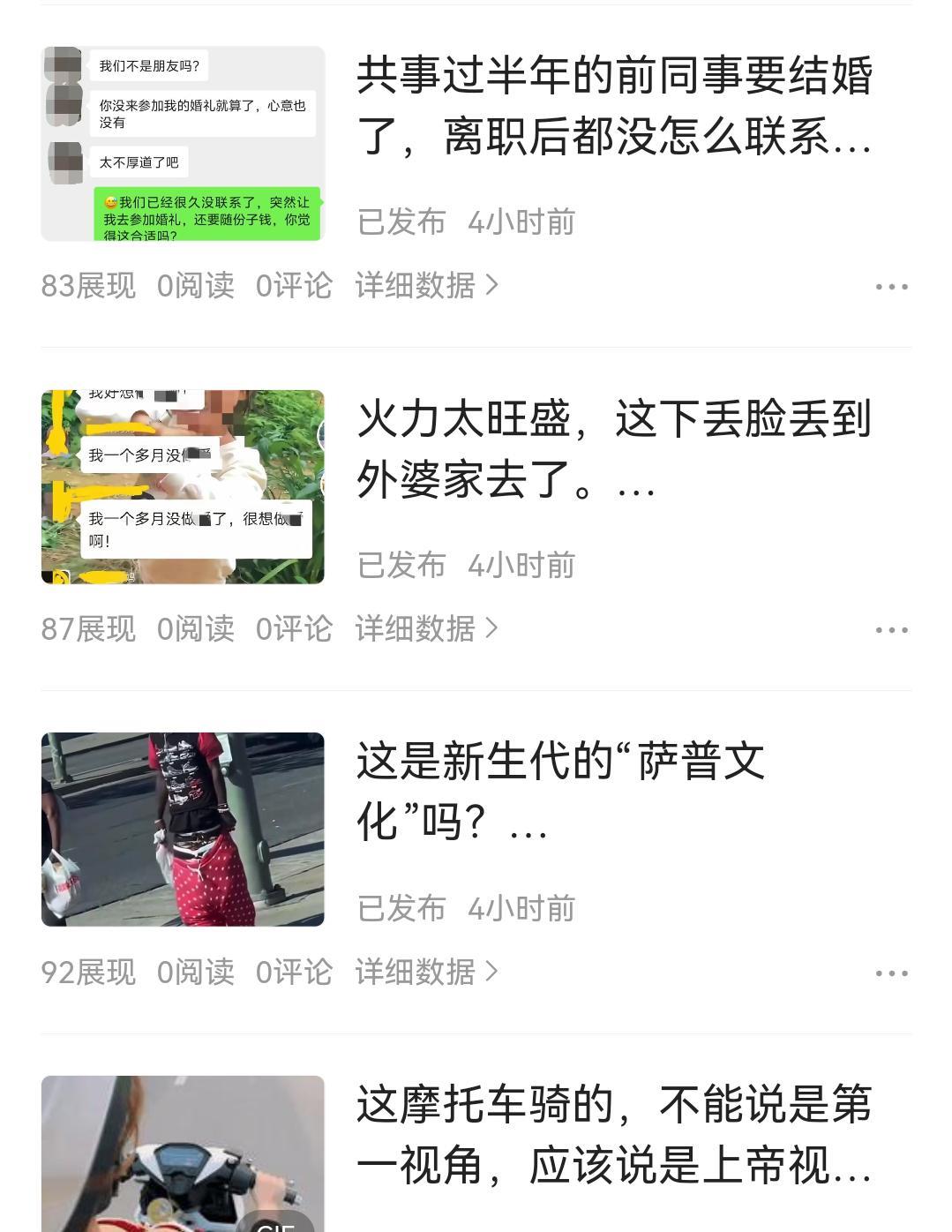View 详细数据 for the 92展现 post
Image resolution: width=952 pixels, height=1232 pixels.
click(427, 973)
